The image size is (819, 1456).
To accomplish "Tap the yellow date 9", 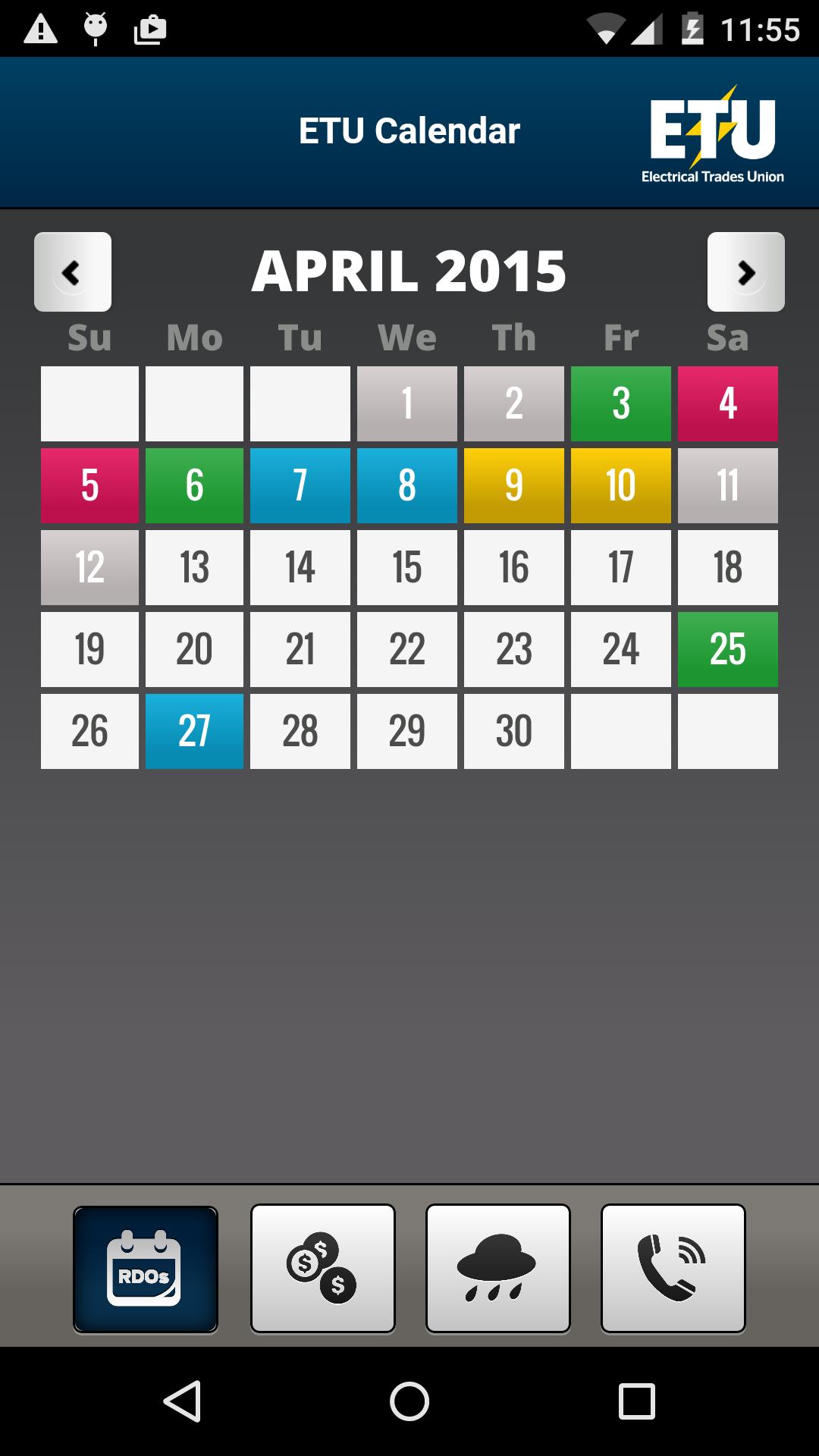I will (513, 485).
